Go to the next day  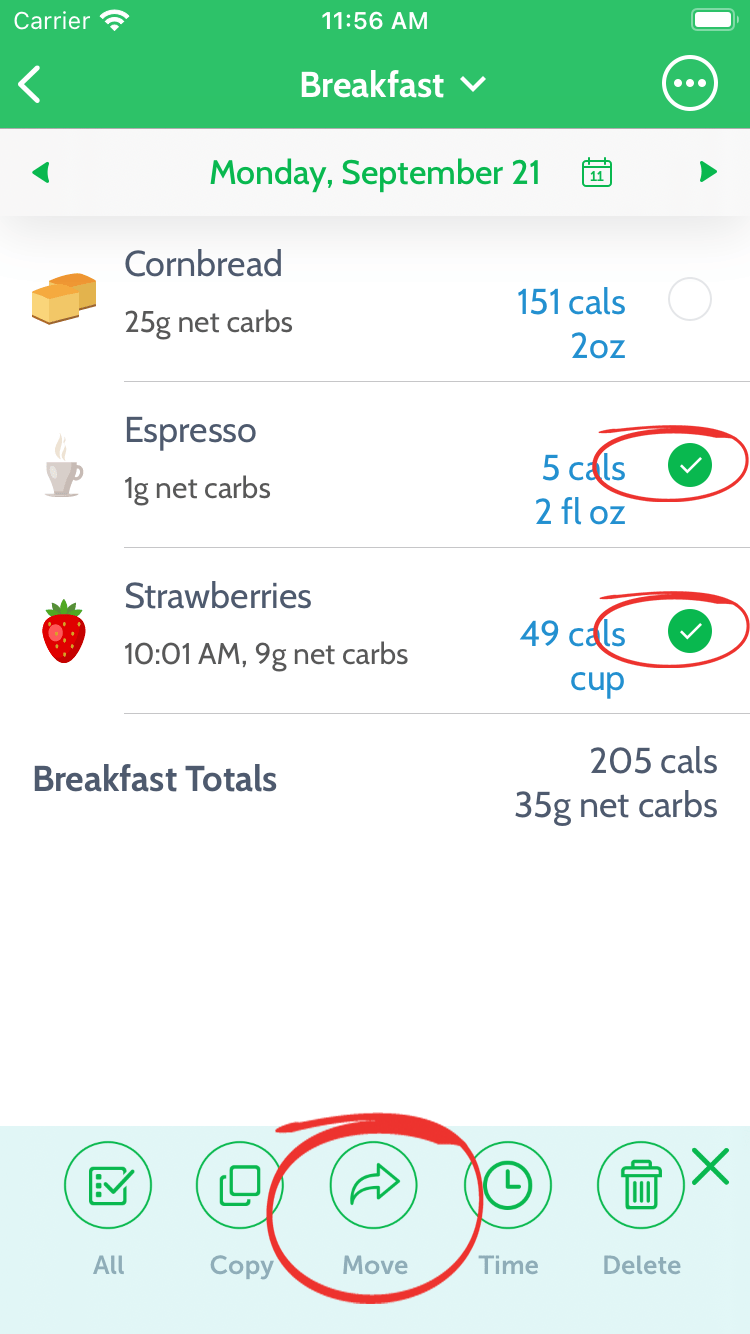(708, 173)
